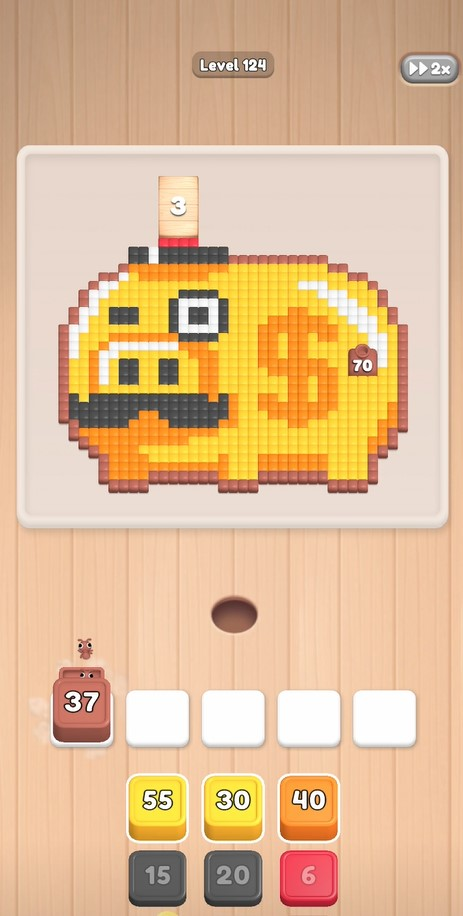The height and width of the screenshot is (916, 463).
Task: Pick the yellow 30 block
Action: pos(233,807)
